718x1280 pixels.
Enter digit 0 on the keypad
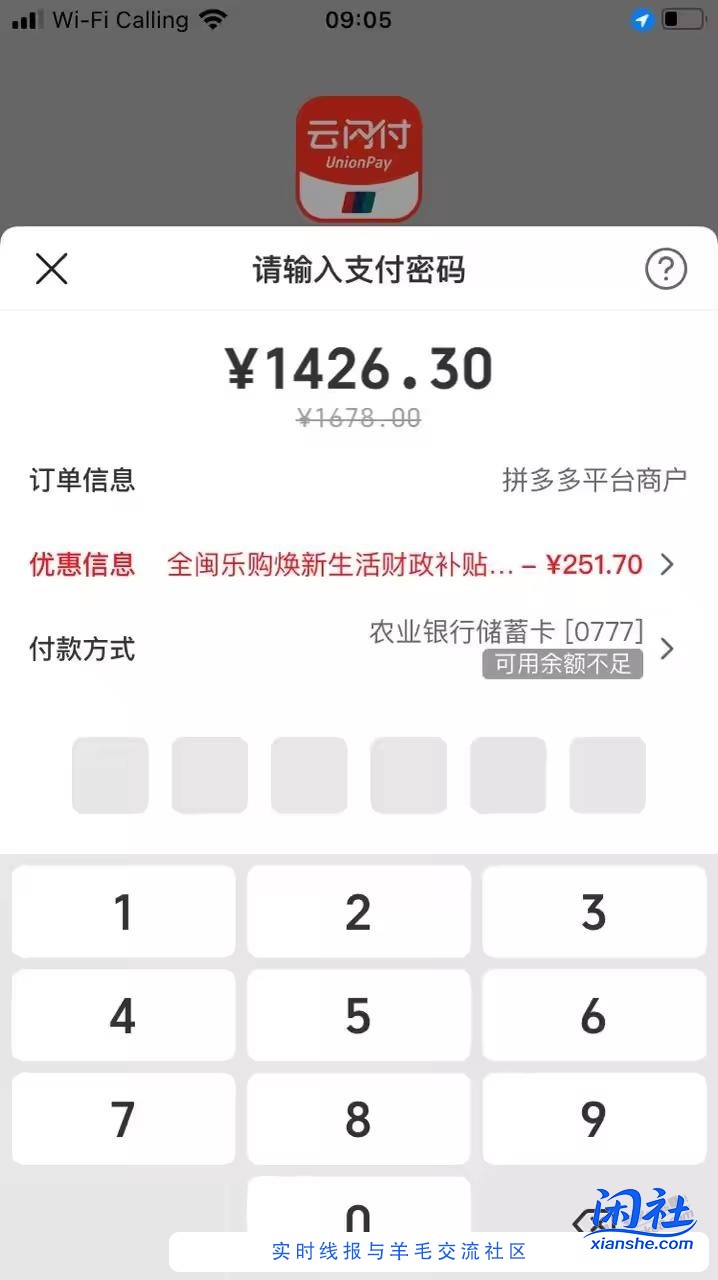pos(358,1207)
